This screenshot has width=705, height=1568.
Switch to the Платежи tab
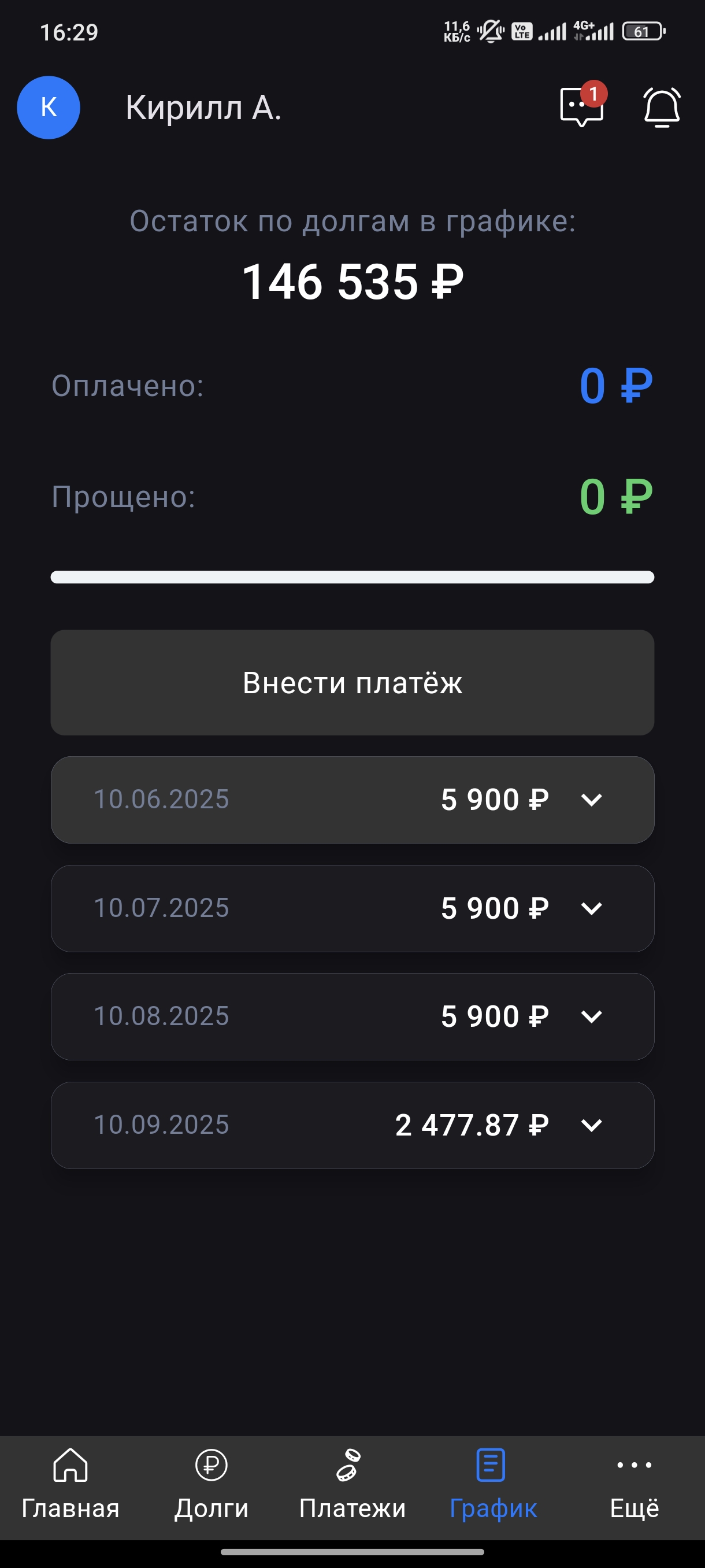pos(352,1485)
